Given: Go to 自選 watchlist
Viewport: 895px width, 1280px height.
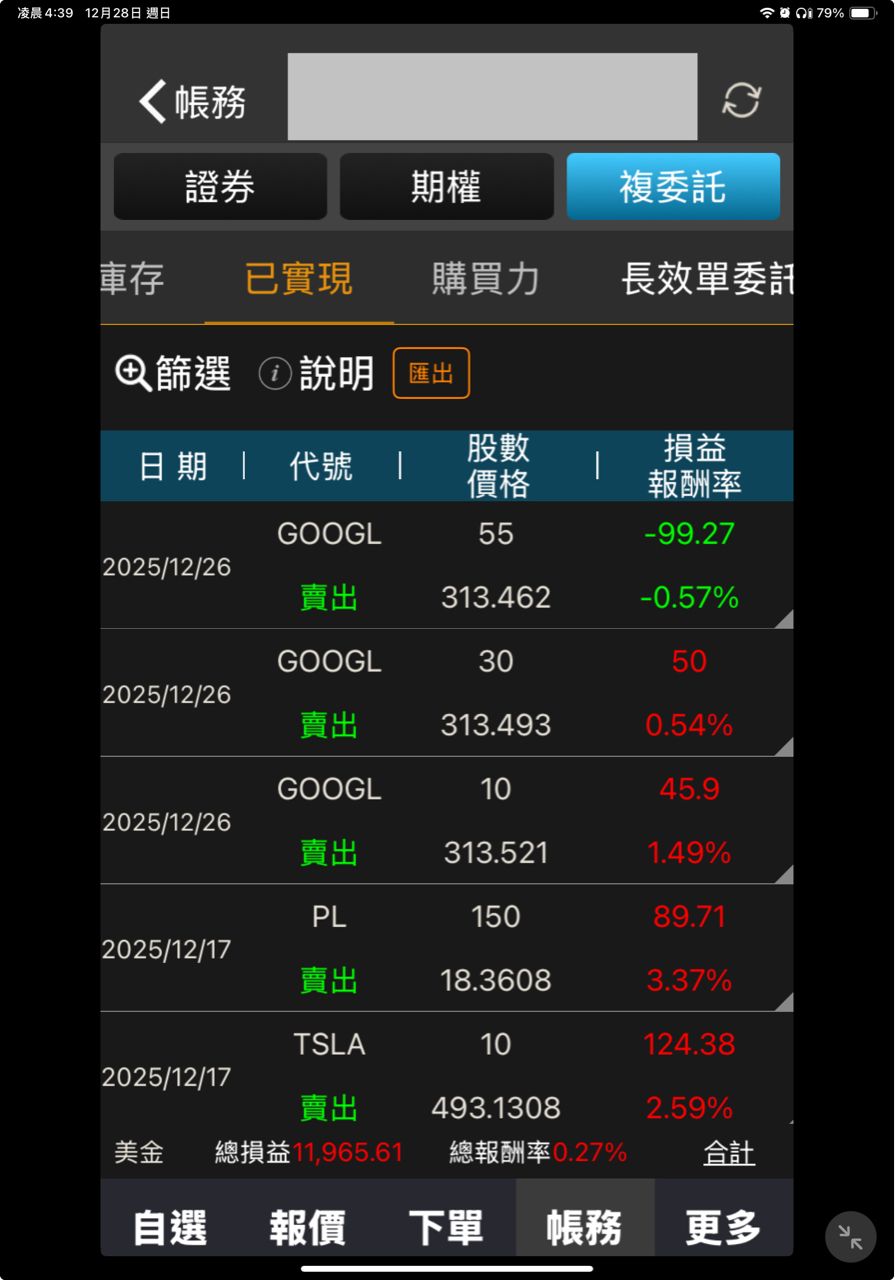Looking at the screenshot, I should coord(170,1228).
